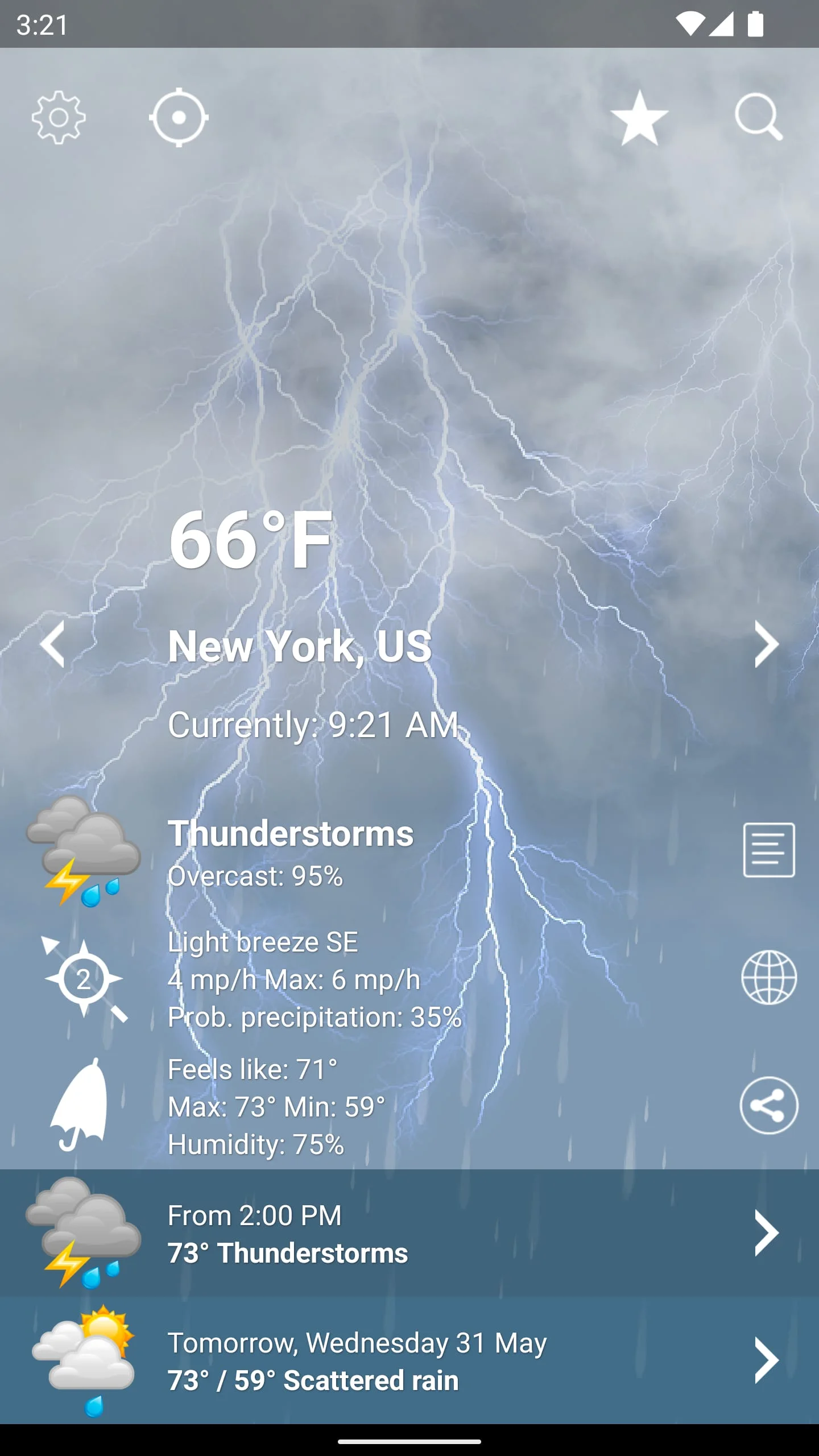
Task: Tap the umbrella precipitation icon
Action: pos(80,1103)
